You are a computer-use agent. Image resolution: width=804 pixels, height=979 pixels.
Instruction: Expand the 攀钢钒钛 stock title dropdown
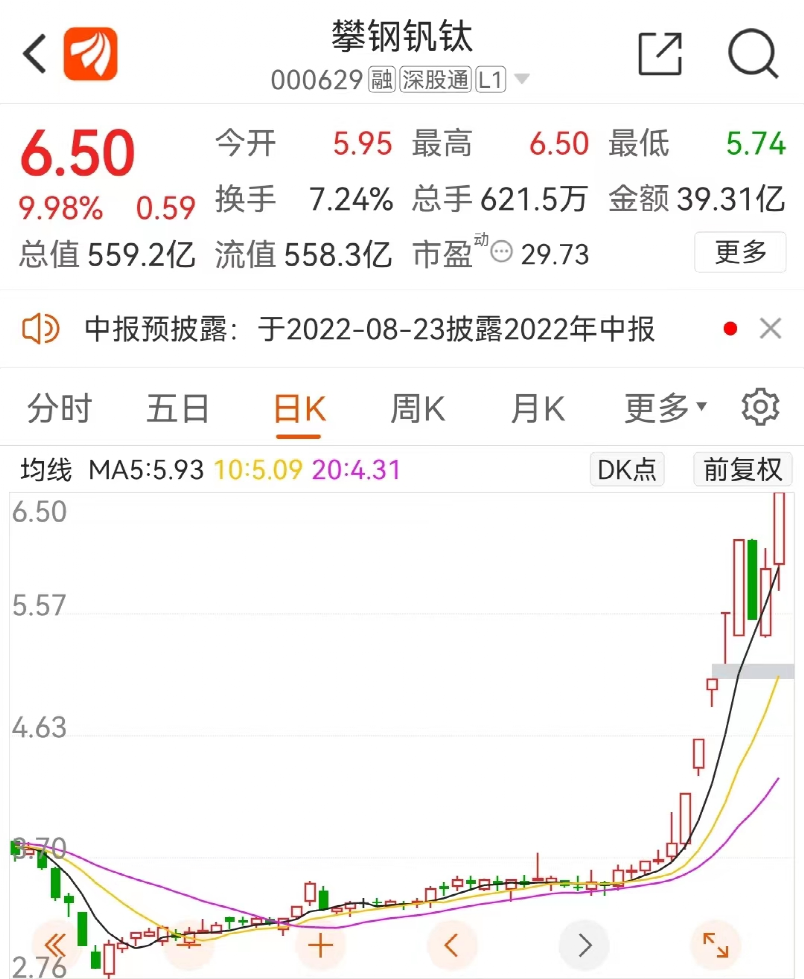(x=521, y=80)
